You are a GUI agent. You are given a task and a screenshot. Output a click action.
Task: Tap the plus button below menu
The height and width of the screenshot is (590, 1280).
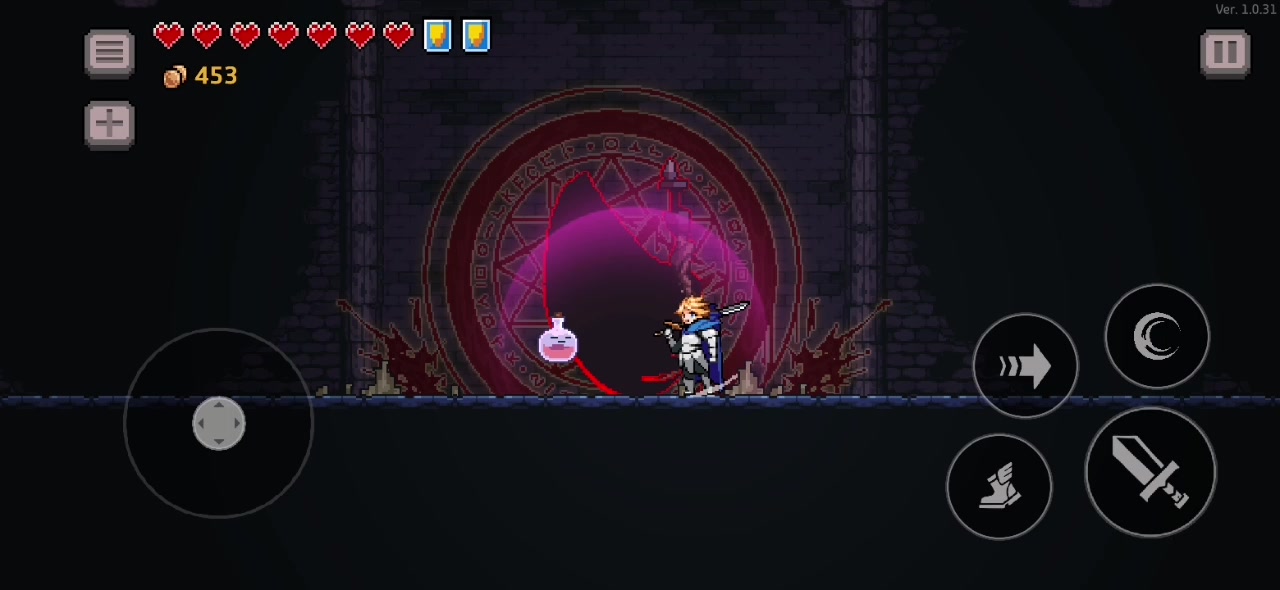pos(109,125)
